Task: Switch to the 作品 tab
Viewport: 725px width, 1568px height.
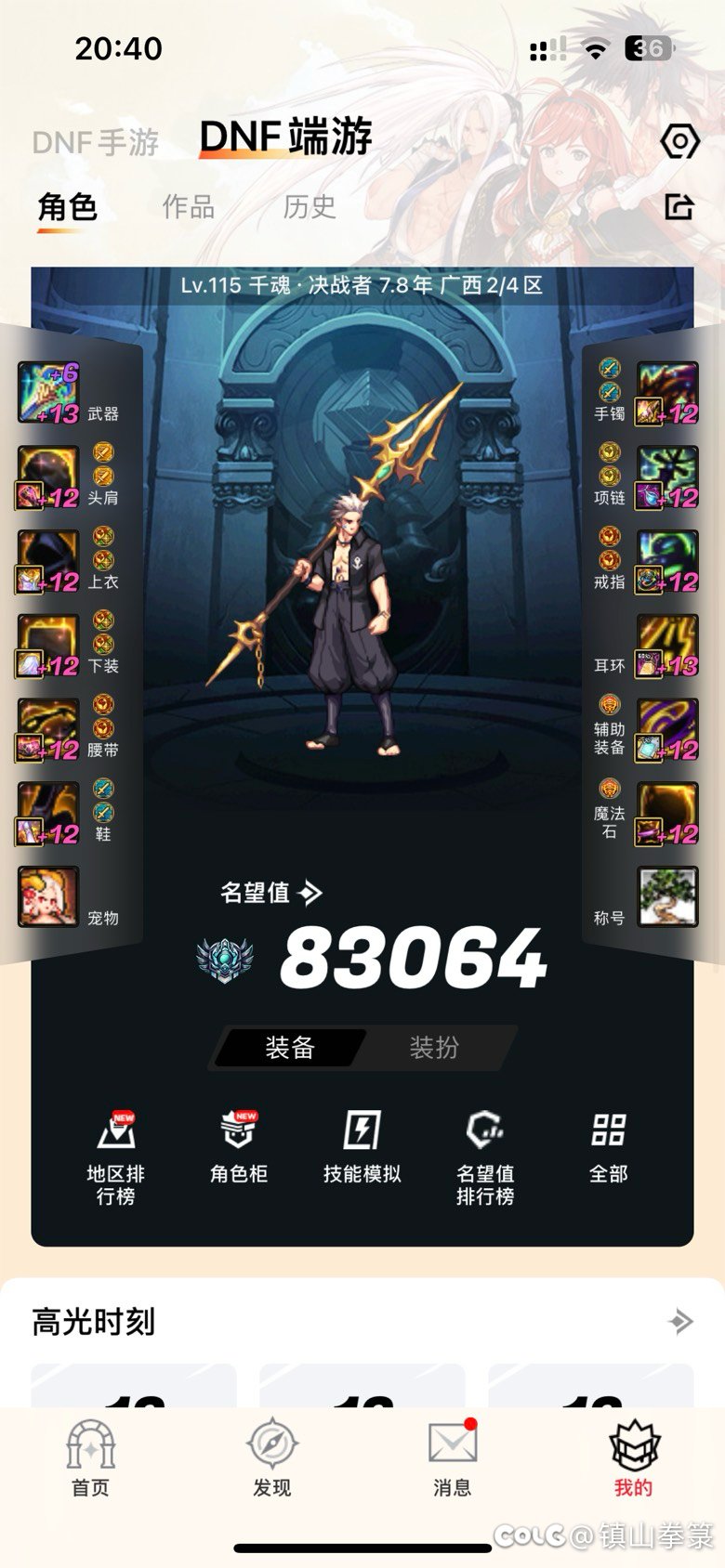Action: (x=189, y=206)
